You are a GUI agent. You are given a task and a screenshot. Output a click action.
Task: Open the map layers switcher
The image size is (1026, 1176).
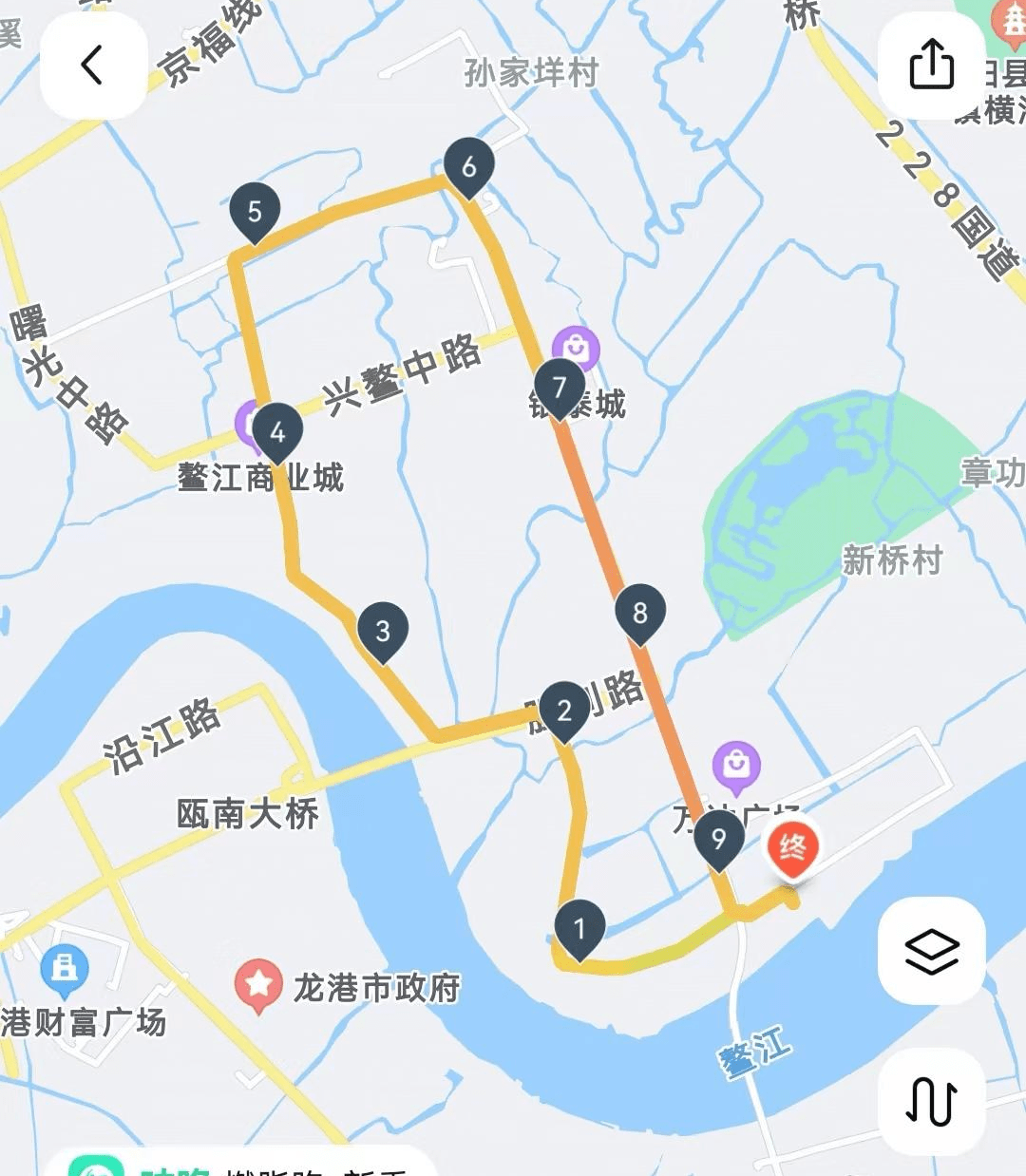[933, 950]
